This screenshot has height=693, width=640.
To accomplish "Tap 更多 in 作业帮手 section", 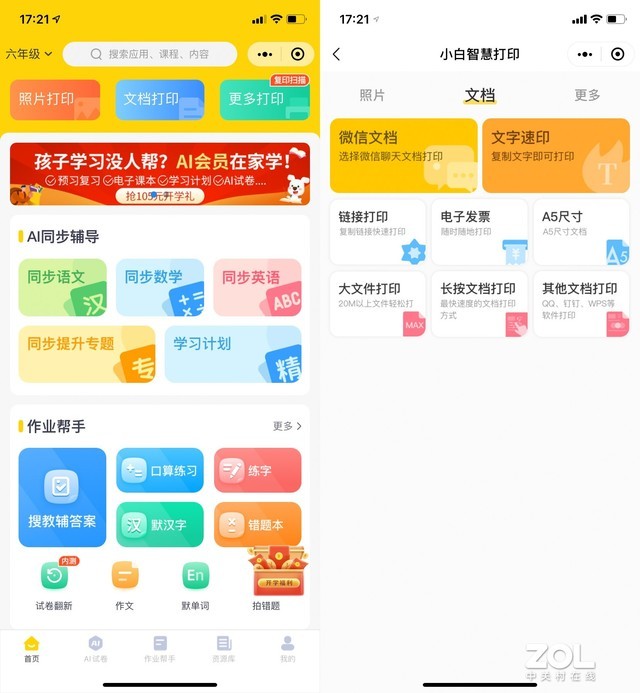I will point(287,426).
